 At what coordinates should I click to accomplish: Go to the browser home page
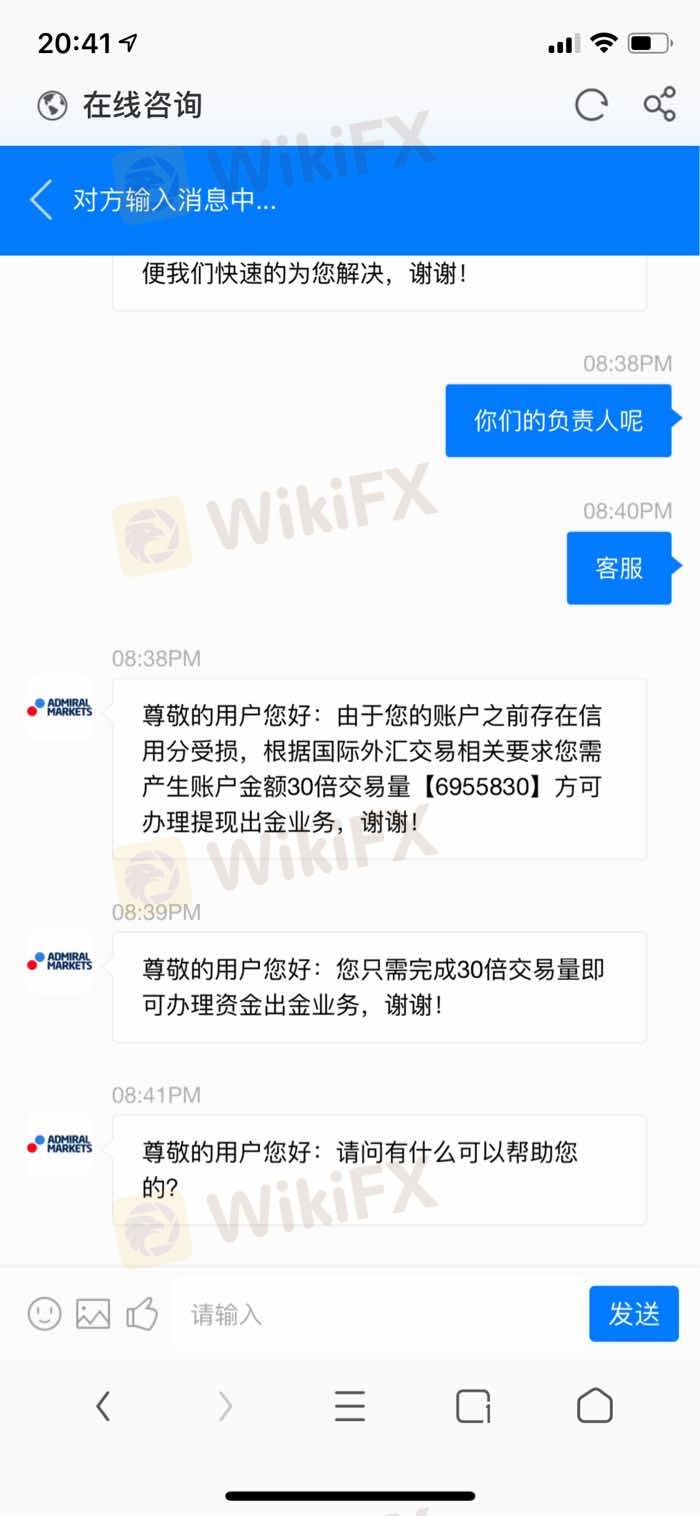(595, 1406)
